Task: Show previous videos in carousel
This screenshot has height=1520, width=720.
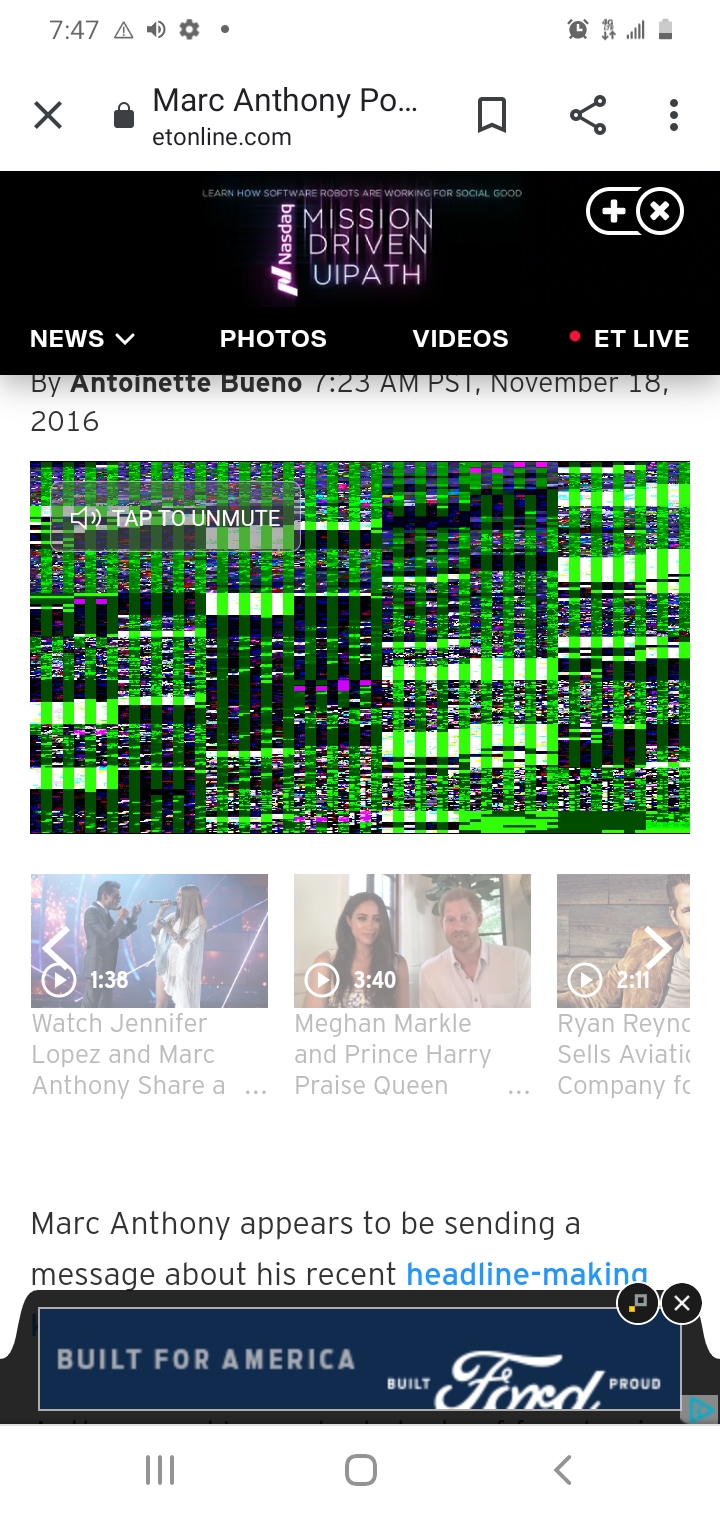Action: click(55, 946)
